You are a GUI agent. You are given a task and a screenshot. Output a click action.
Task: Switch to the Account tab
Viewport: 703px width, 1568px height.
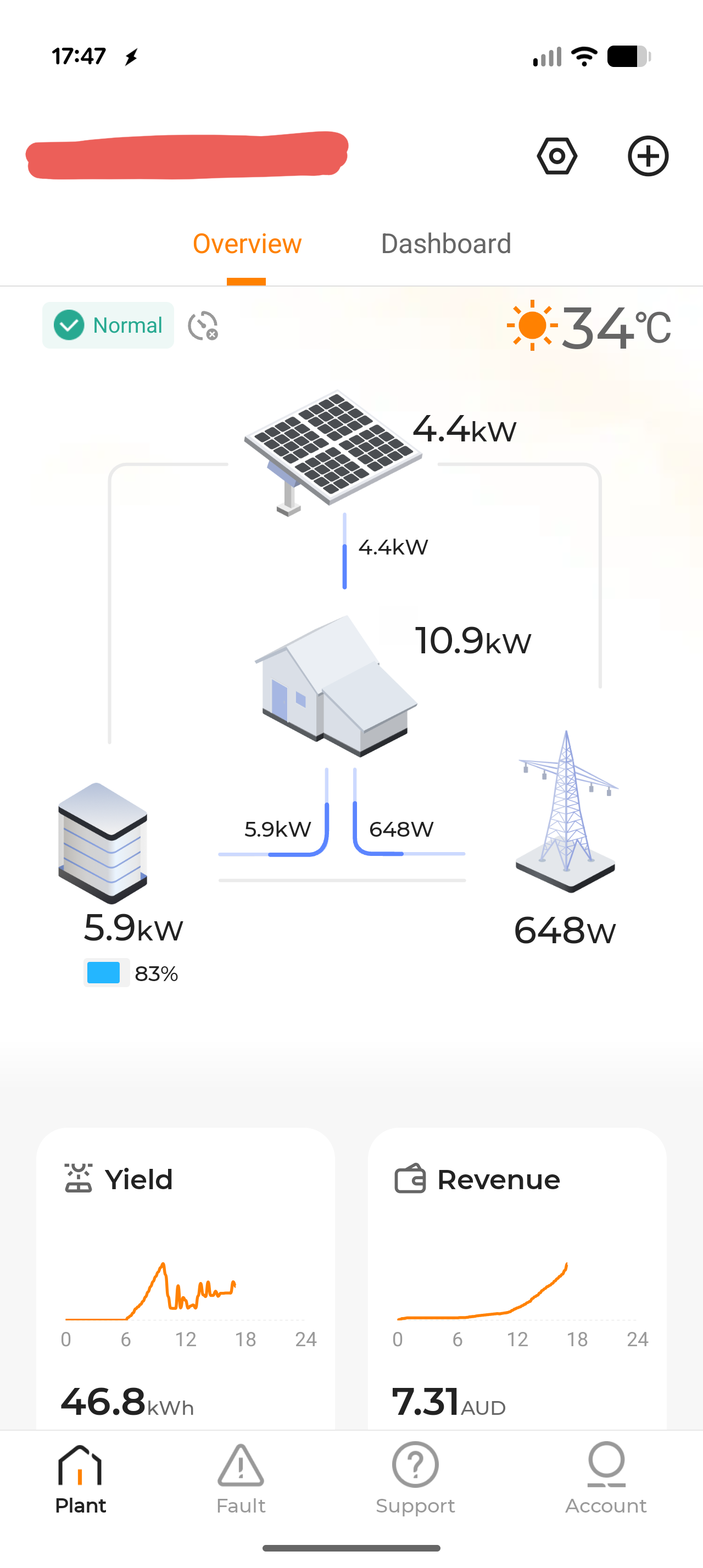(606, 1479)
